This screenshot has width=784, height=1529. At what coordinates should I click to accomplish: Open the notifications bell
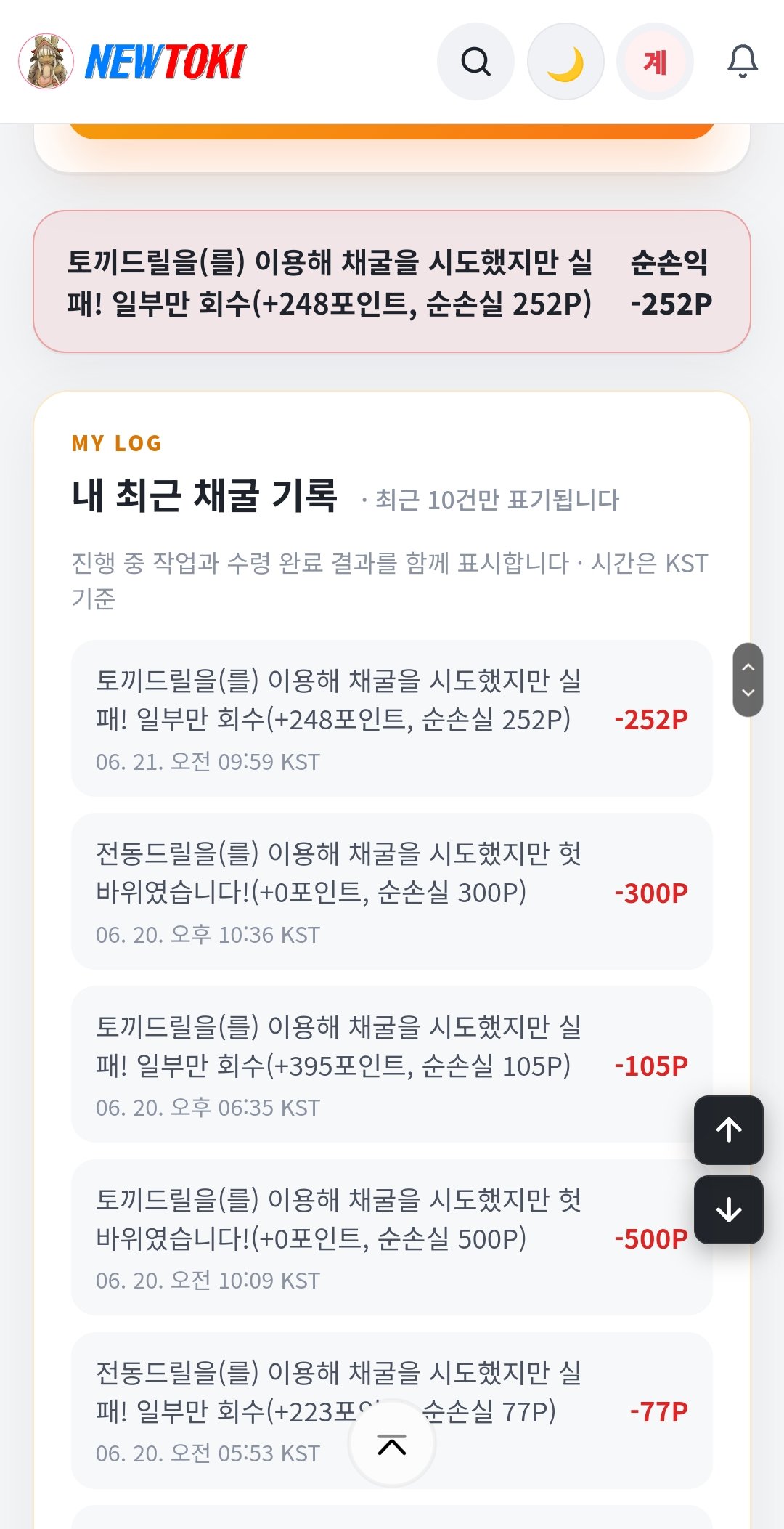point(743,62)
